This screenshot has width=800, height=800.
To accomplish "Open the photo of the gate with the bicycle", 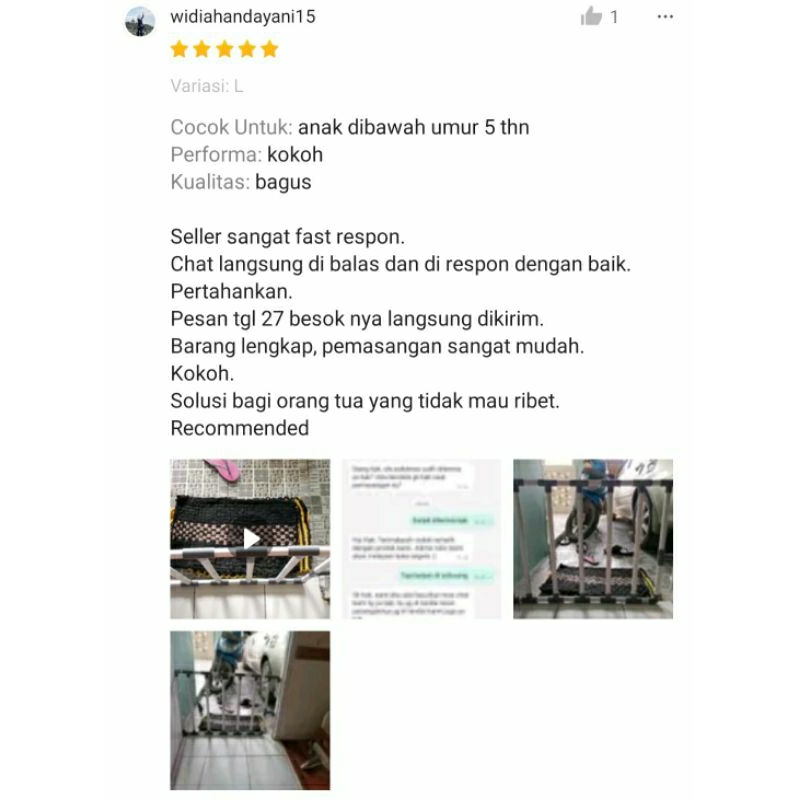I will (593, 539).
